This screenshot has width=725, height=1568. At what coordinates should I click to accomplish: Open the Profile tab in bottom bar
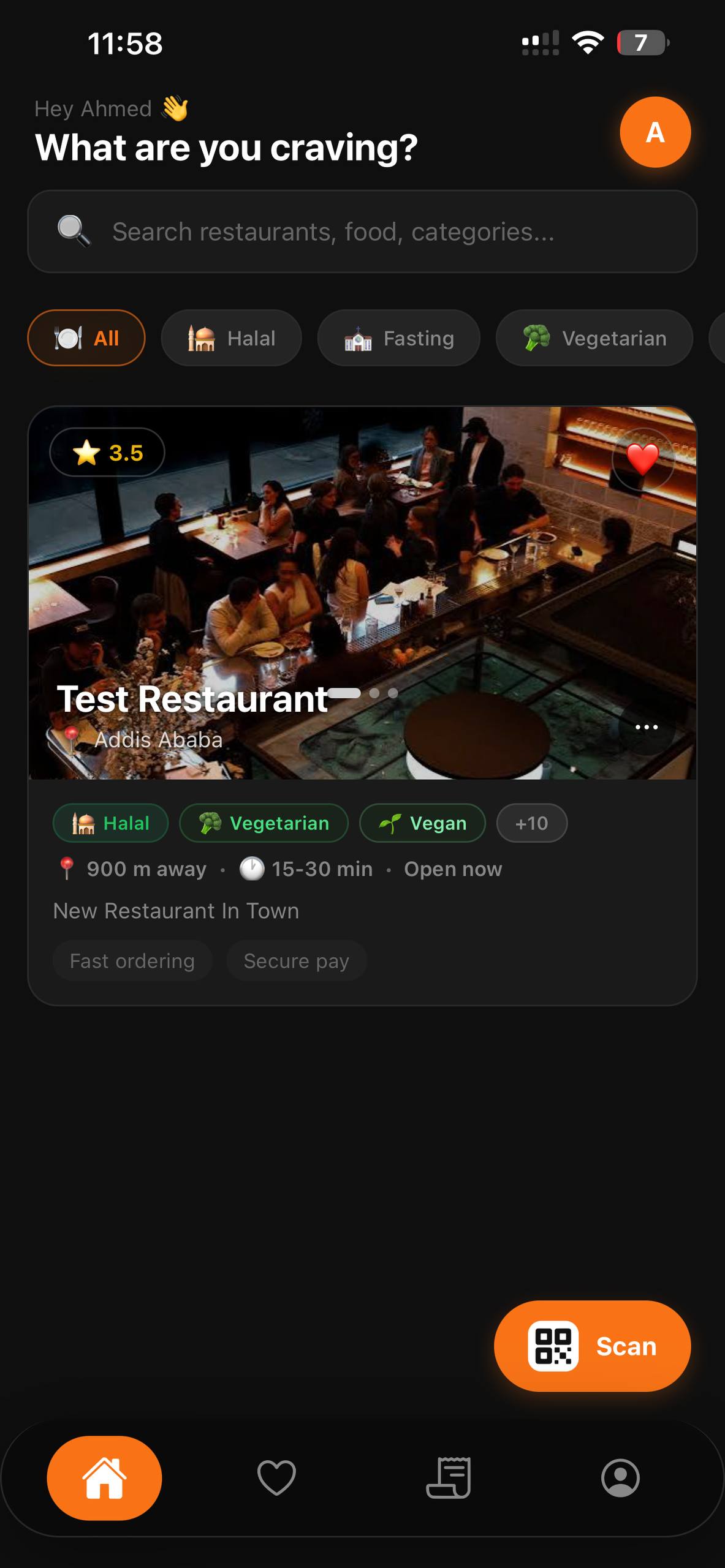coord(620,1478)
